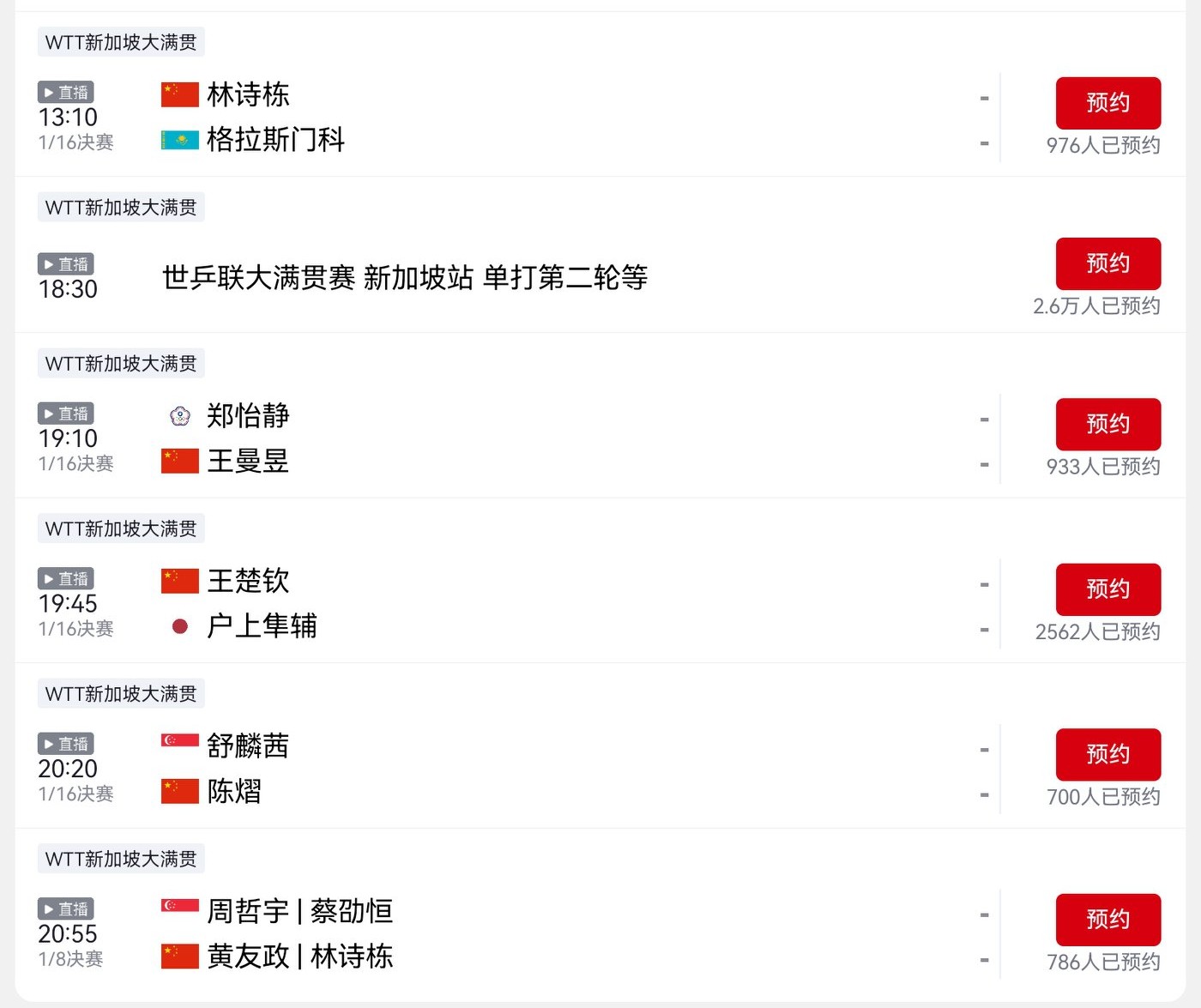The height and width of the screenshot is (1008, 1201).
Task: Reserve the 18:30 世乒联大满贯赛 broadcast
Action: pos(1107,263)
